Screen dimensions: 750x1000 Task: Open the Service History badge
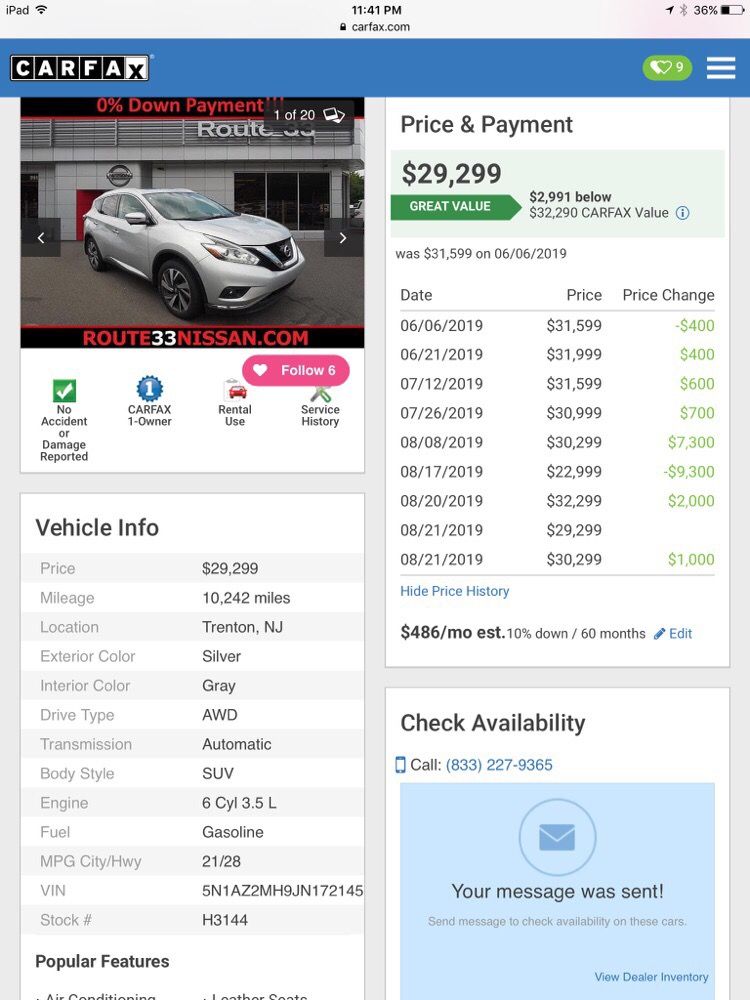click(320, 405)
